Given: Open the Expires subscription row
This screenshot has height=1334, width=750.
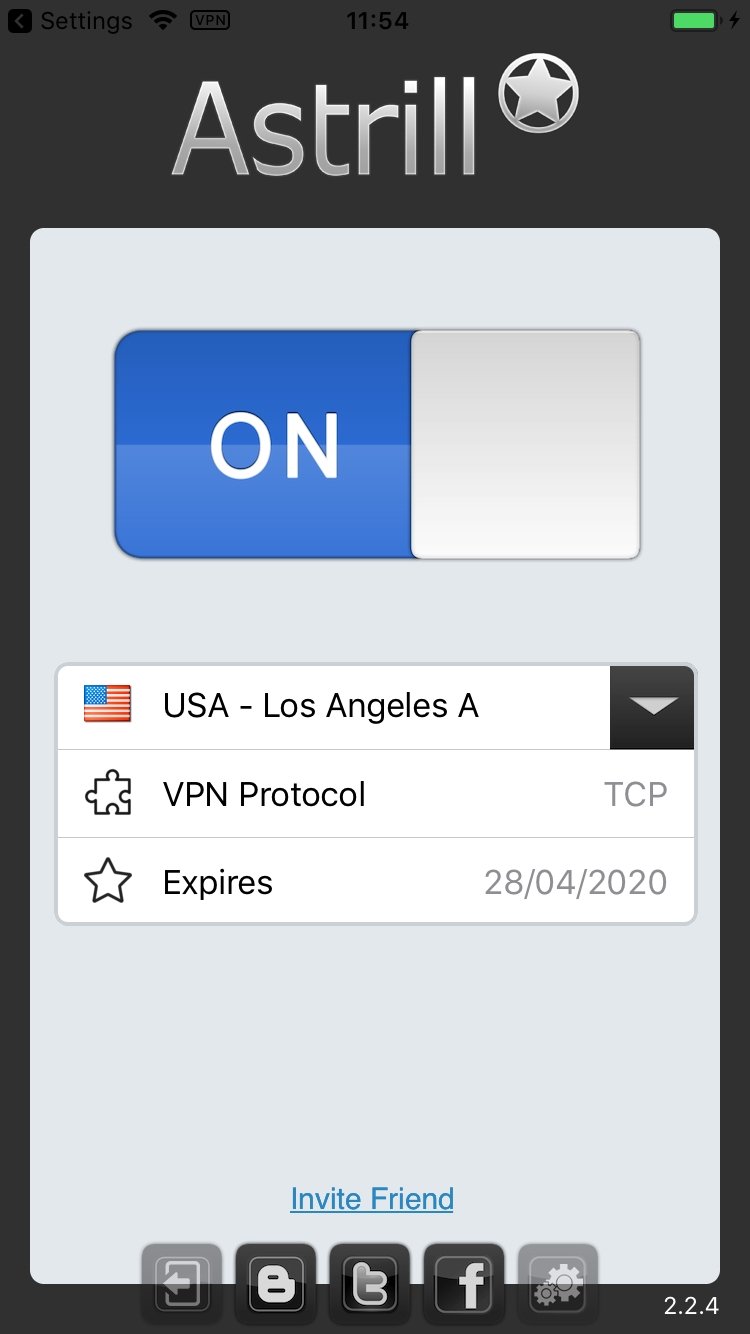Looking at the screenshot, I should point(376,882).
